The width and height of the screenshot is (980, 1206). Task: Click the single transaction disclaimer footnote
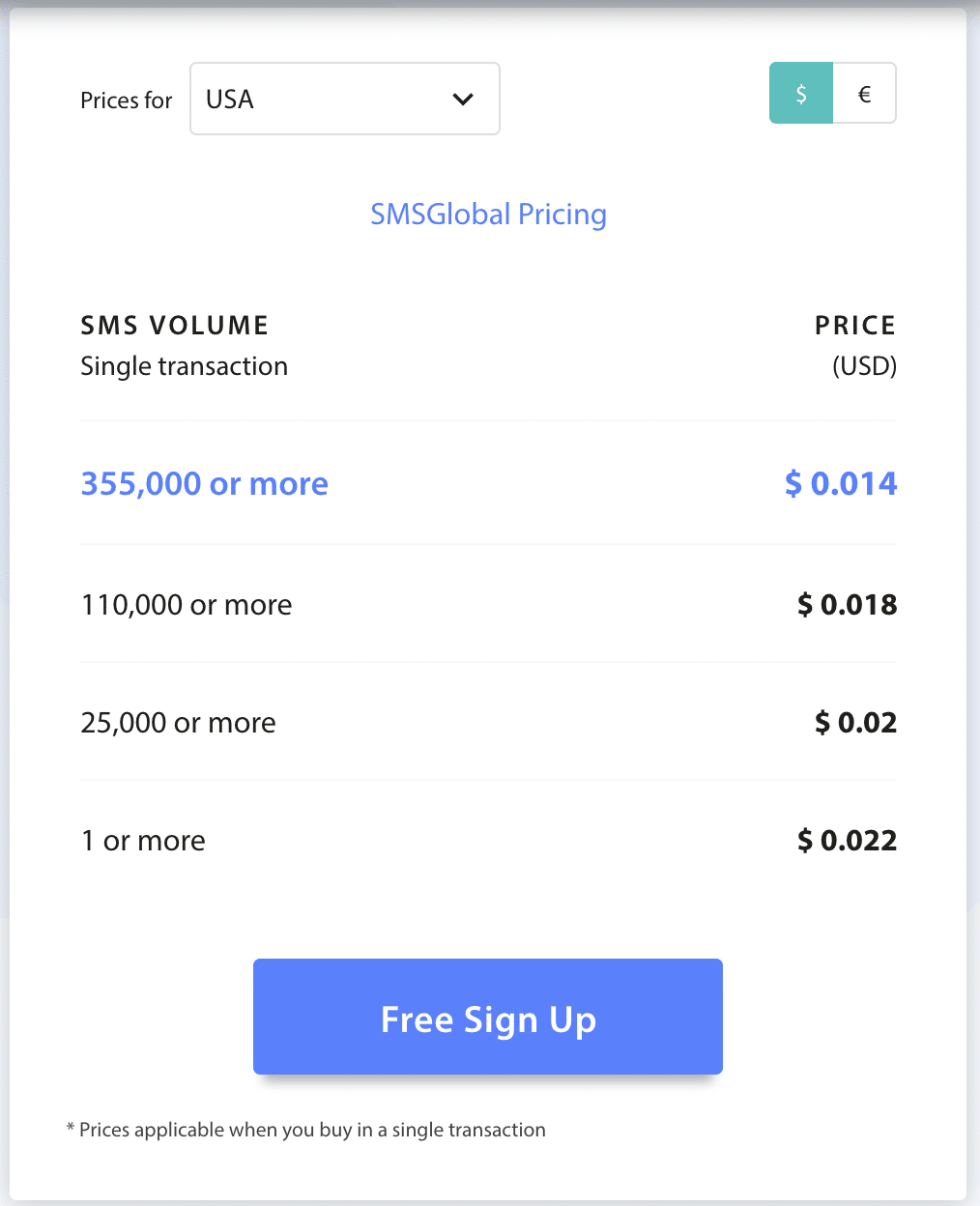coord(306,1129)
